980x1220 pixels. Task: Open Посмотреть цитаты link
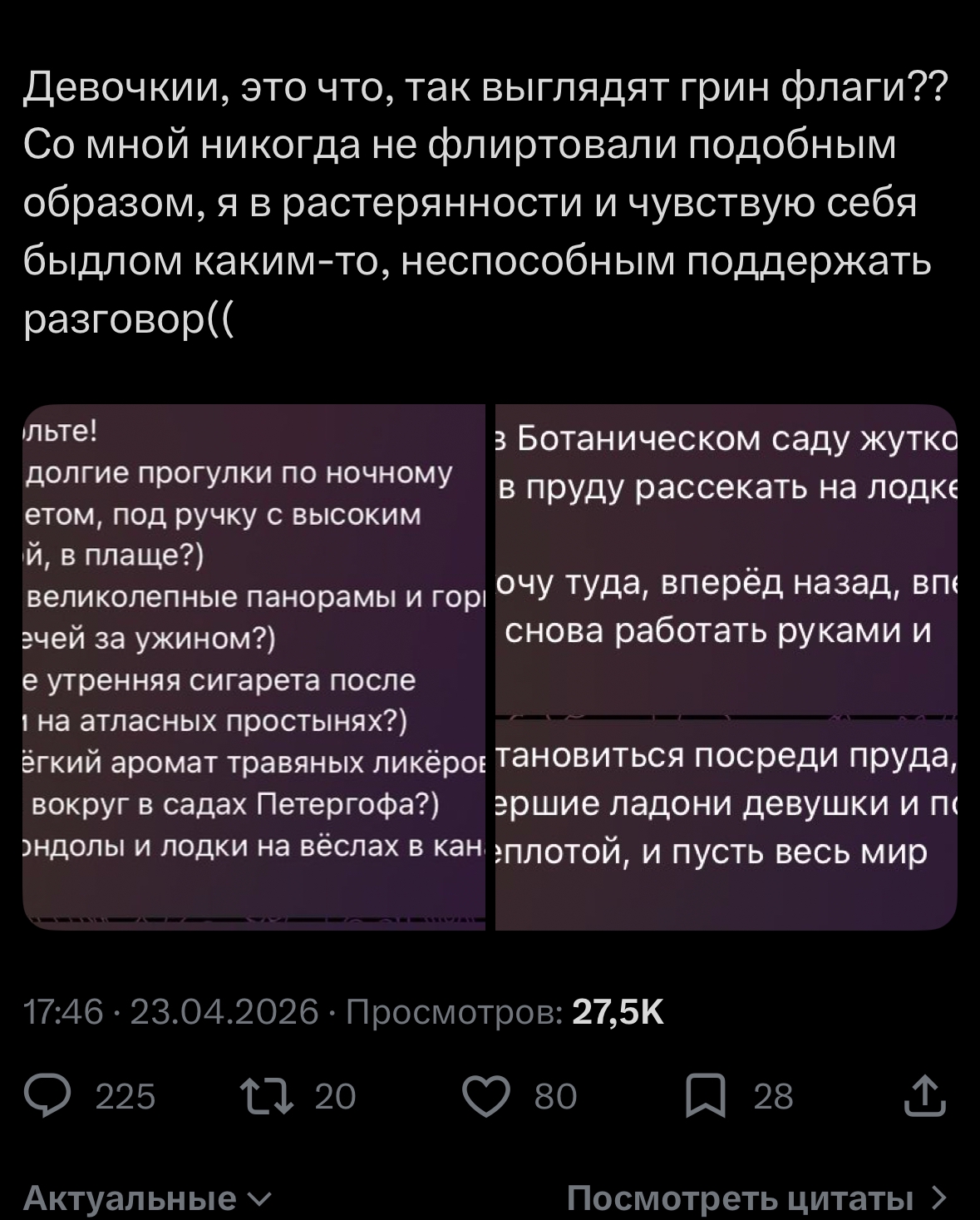click(756, 1198)
